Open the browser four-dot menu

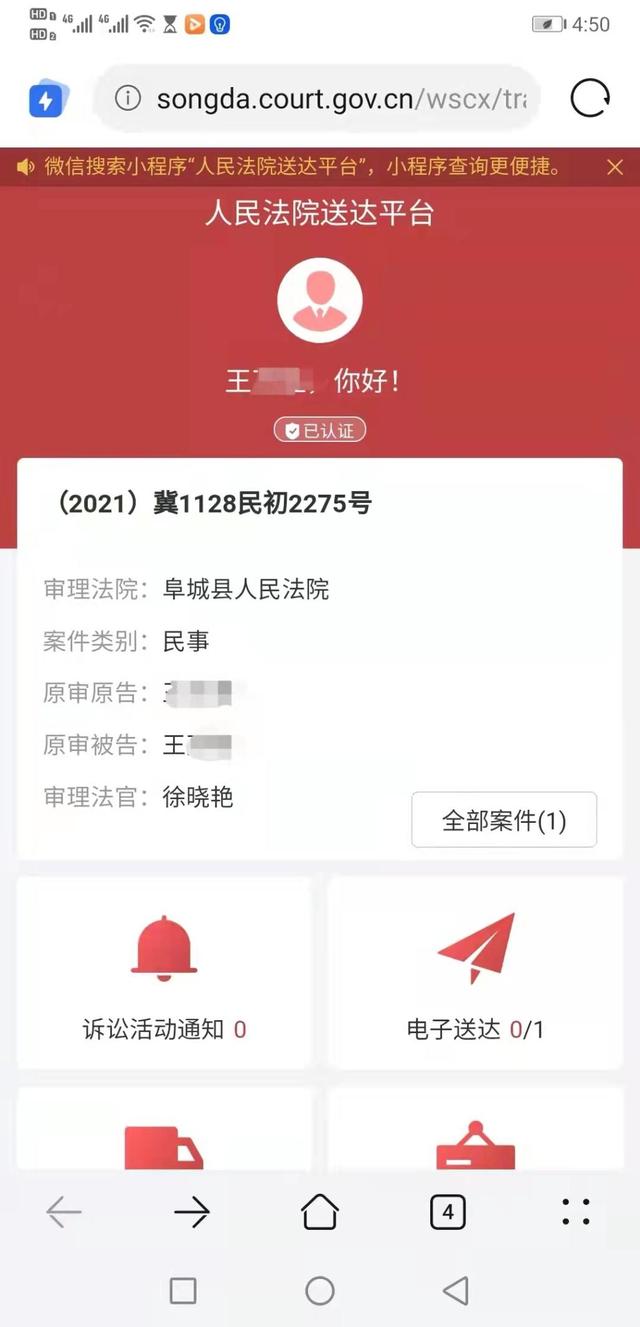tap(576, 1212)
